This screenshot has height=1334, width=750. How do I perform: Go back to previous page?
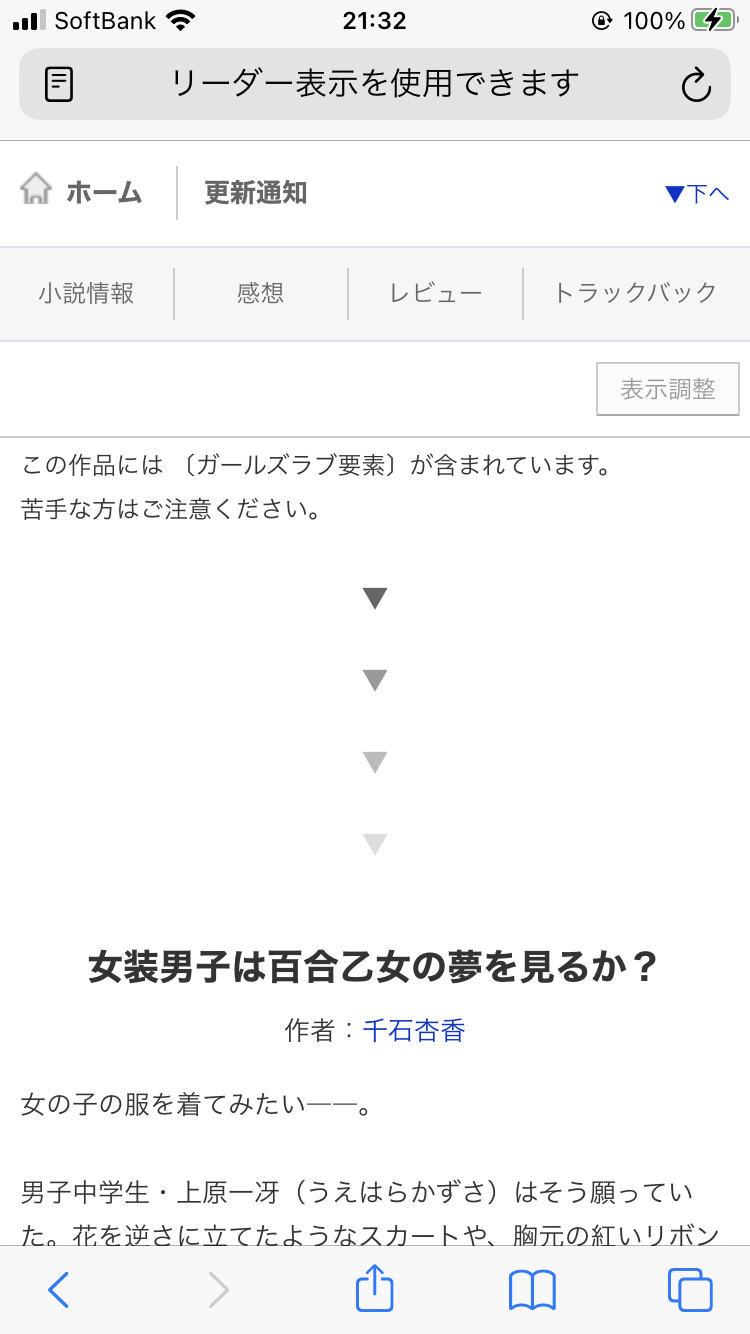tap(59, 1290)
